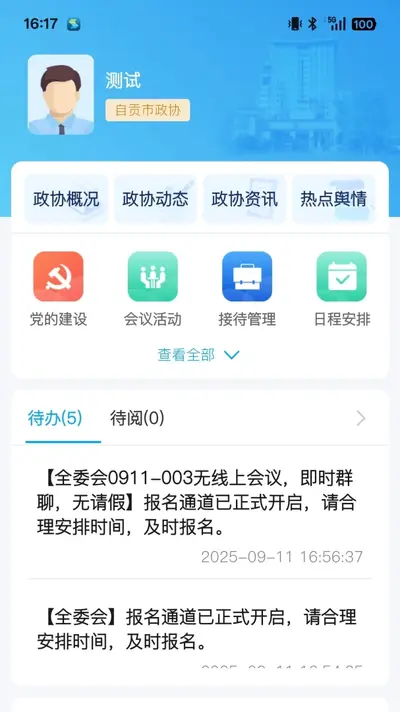Tap the chevron arrow beside 待阅
The height and width of the screenshot is (712, 400).
click(361, 418)
